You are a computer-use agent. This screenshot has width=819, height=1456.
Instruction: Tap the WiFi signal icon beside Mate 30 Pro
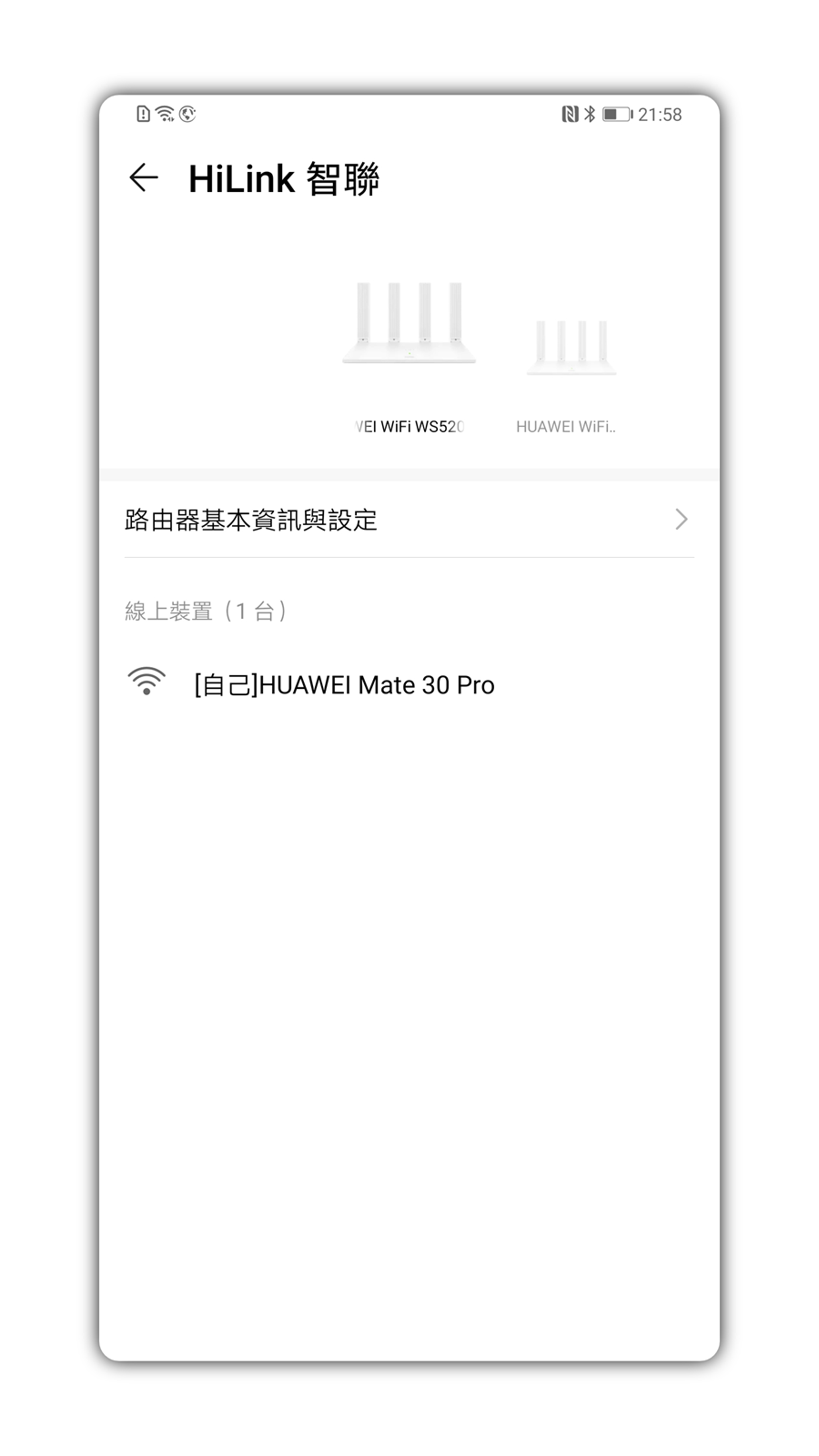[x=147, y=682]
